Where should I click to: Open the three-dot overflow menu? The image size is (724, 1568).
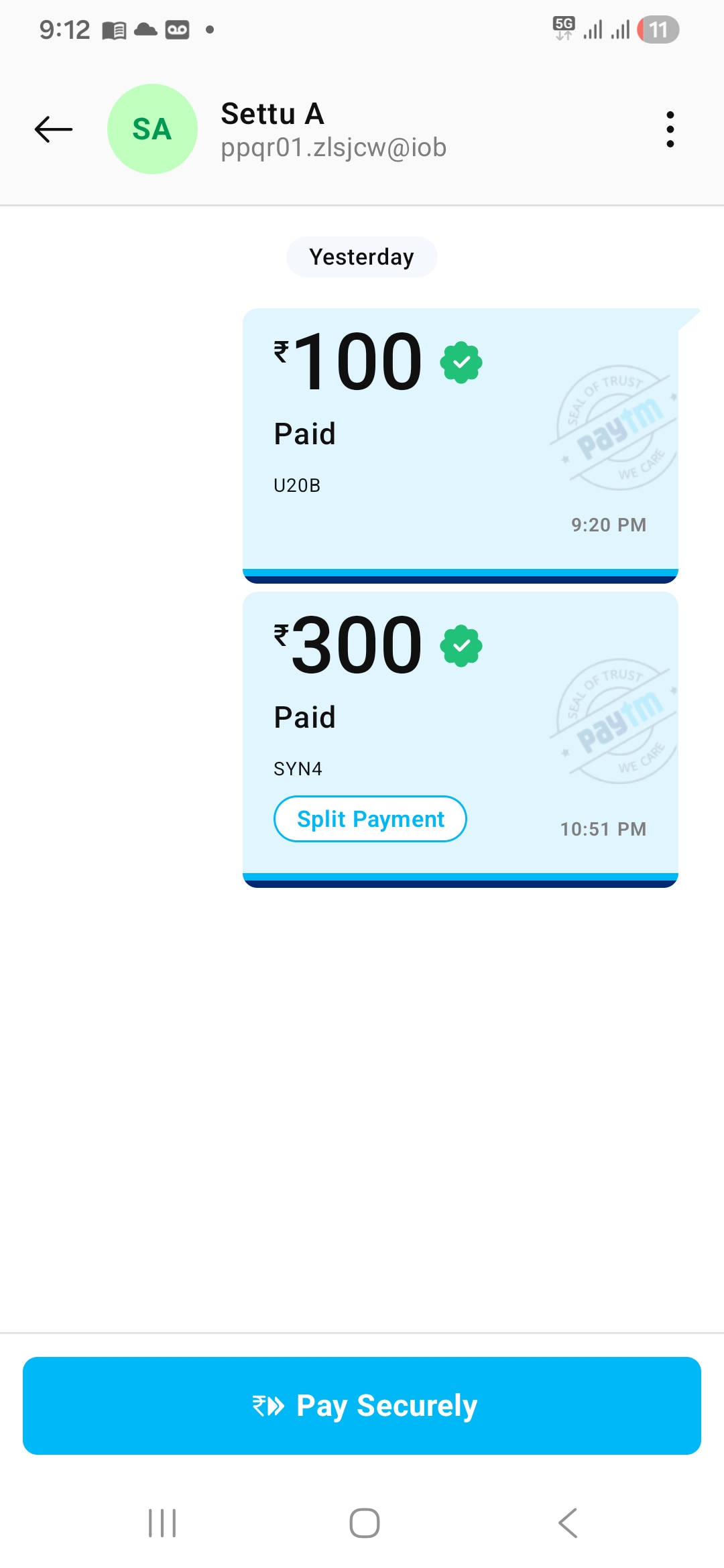(670, 129)
